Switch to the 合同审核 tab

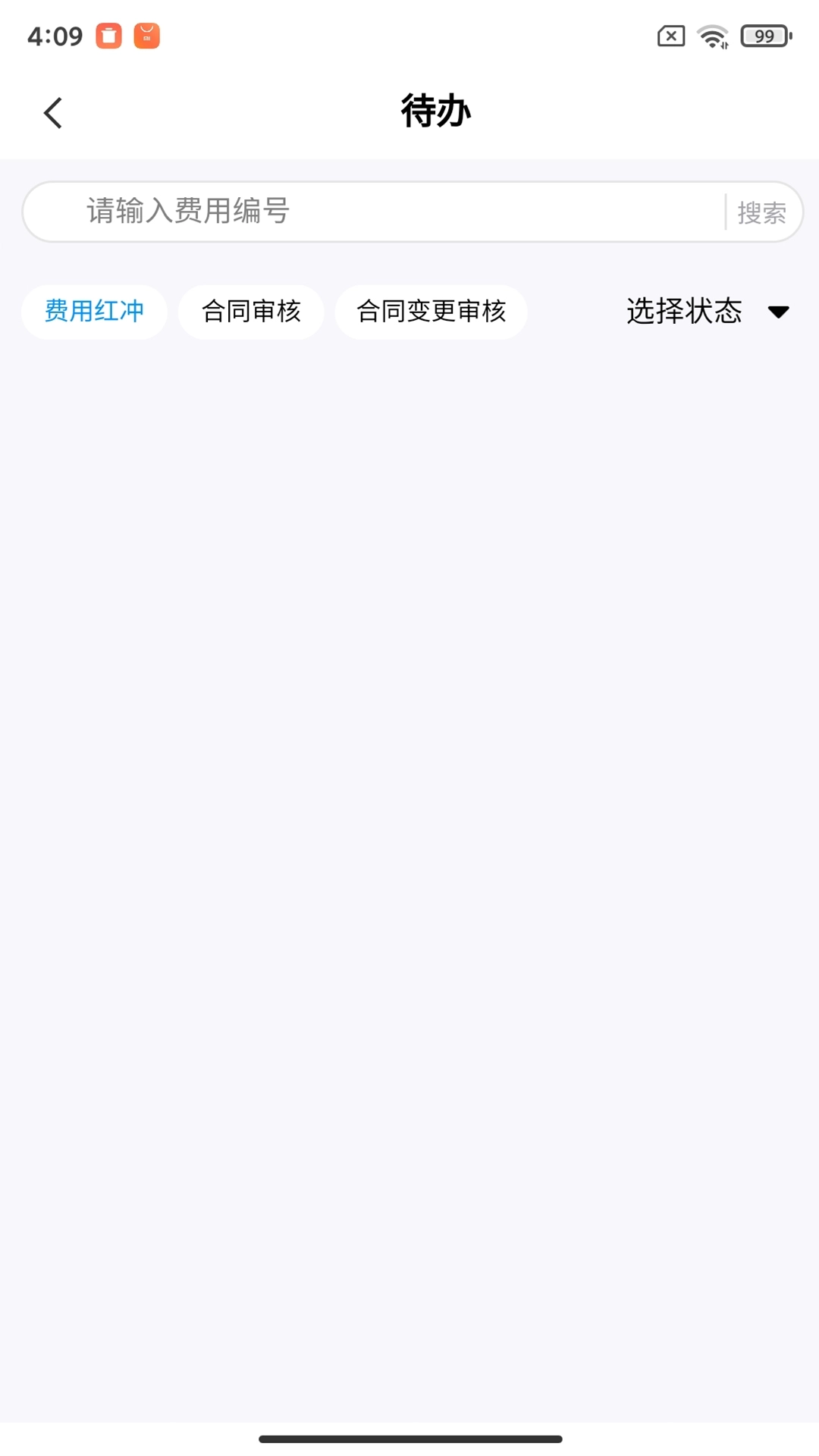[x=251, y=312]
